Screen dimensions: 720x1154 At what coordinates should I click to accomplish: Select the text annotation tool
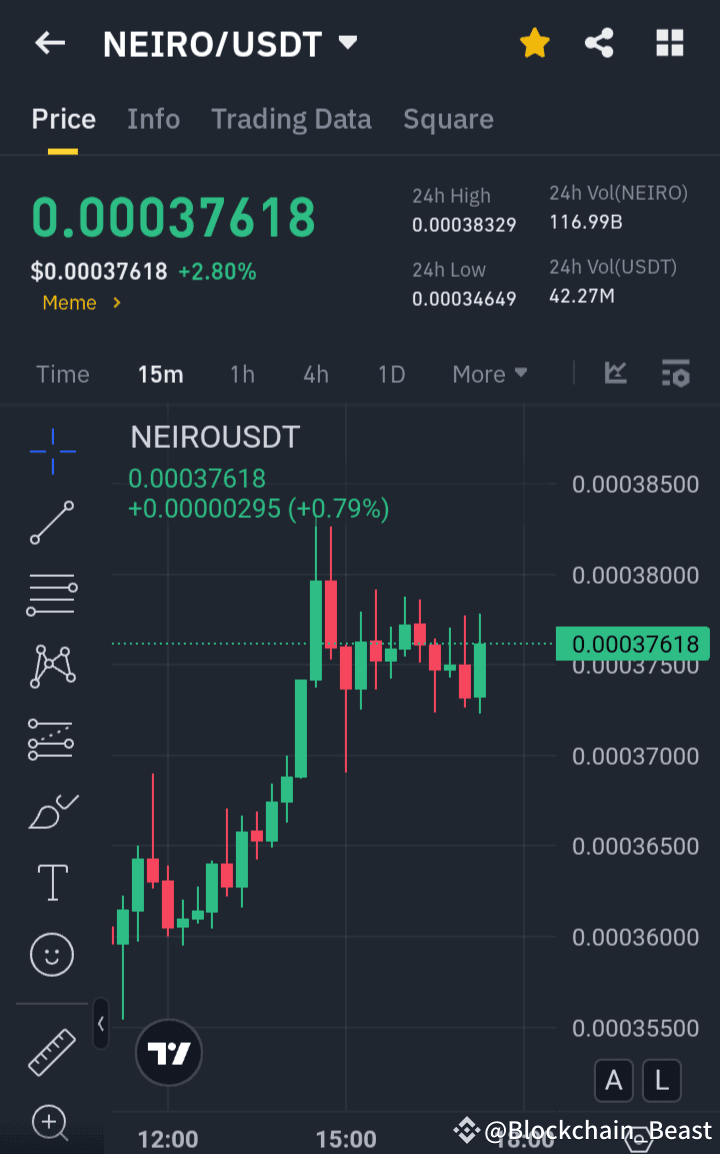pyautogui.click(x=51, y=882)
